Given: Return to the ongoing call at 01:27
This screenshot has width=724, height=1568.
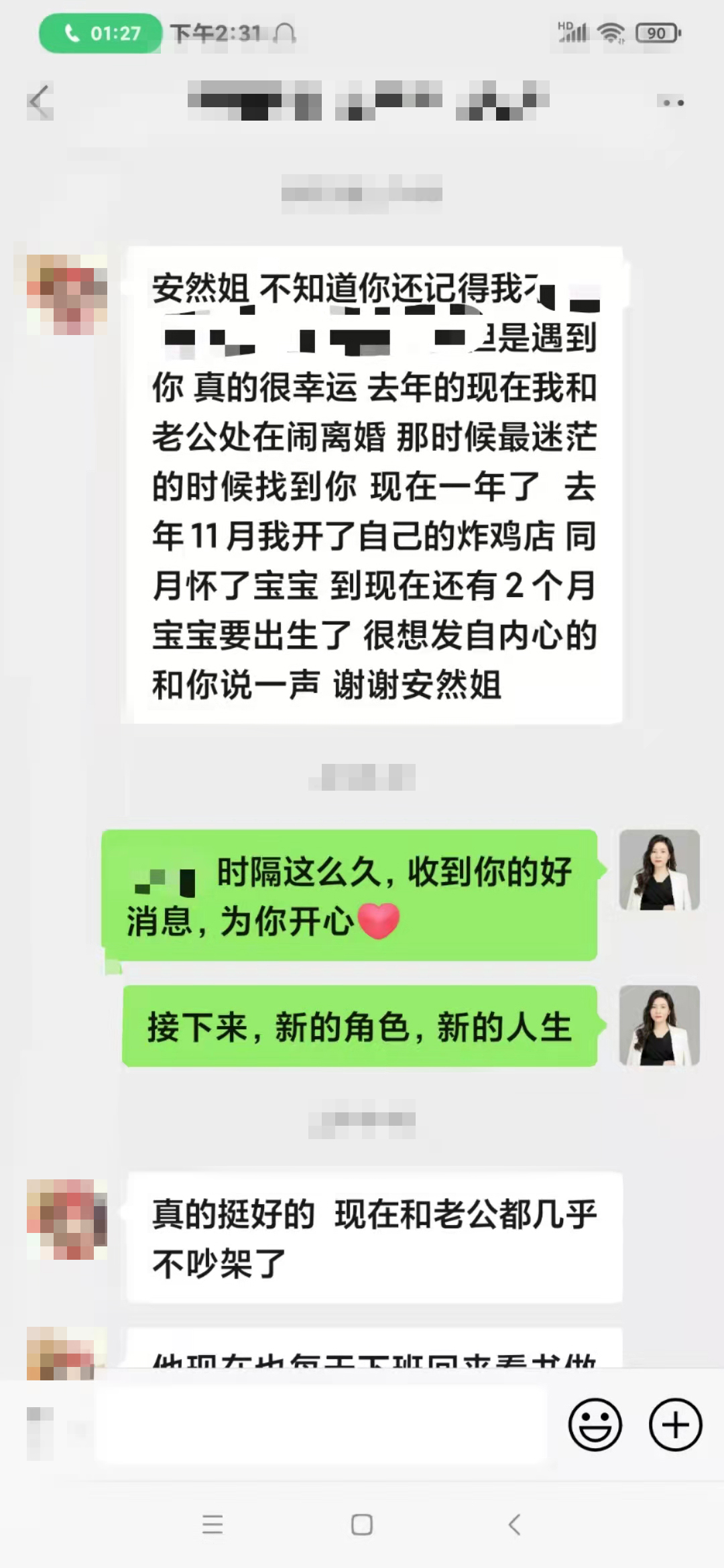Looking at the screenshot, I should (x=101, y=33).
